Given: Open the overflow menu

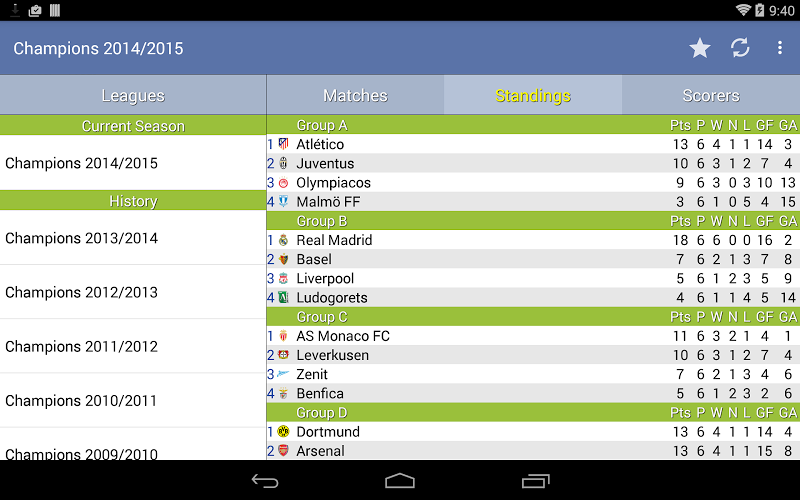Looking at the screenshot, I should pos(780,48).
